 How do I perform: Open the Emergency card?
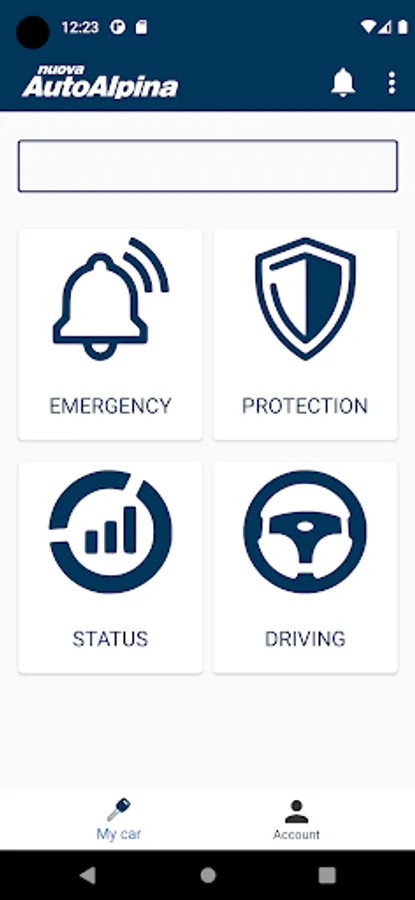tap(110, 335)
